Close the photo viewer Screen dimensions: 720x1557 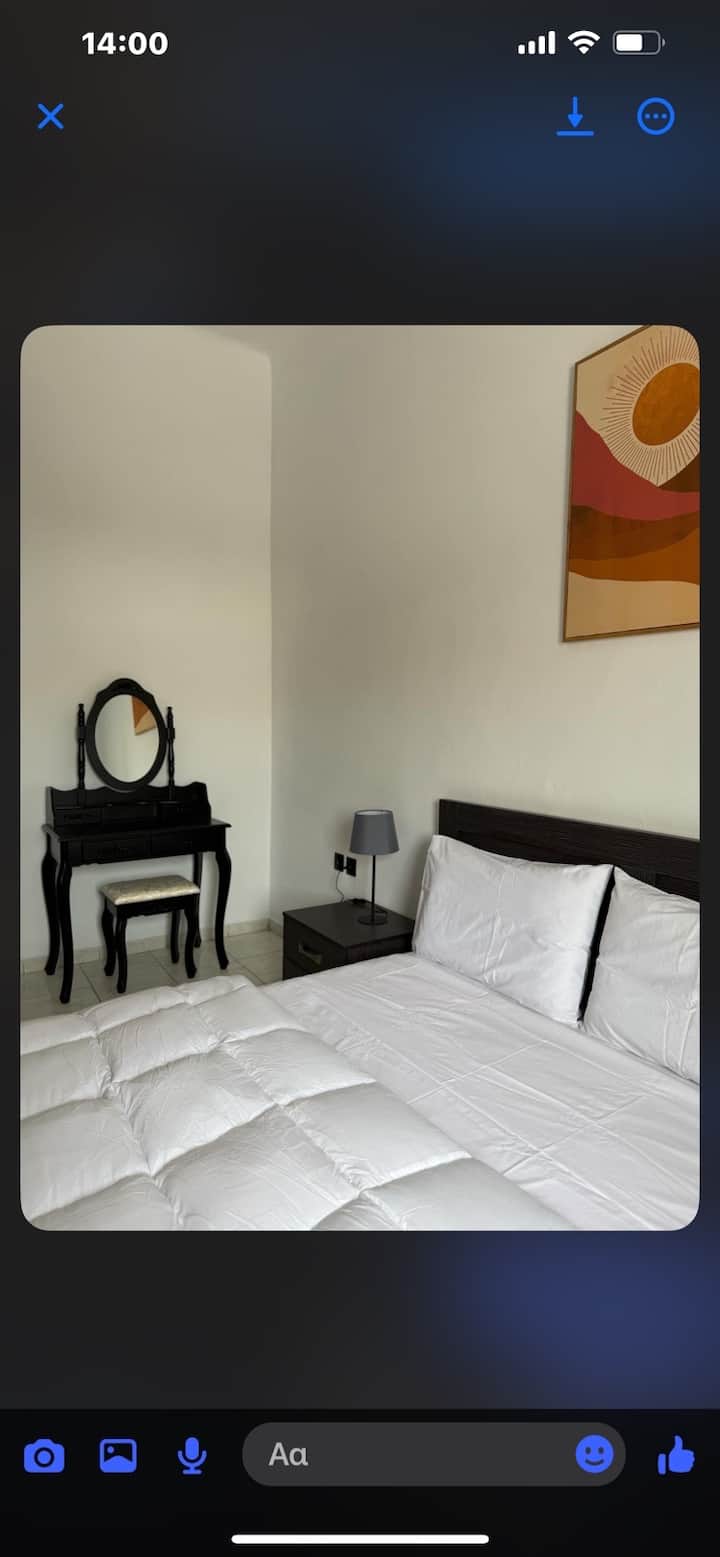tap(50, 117)
